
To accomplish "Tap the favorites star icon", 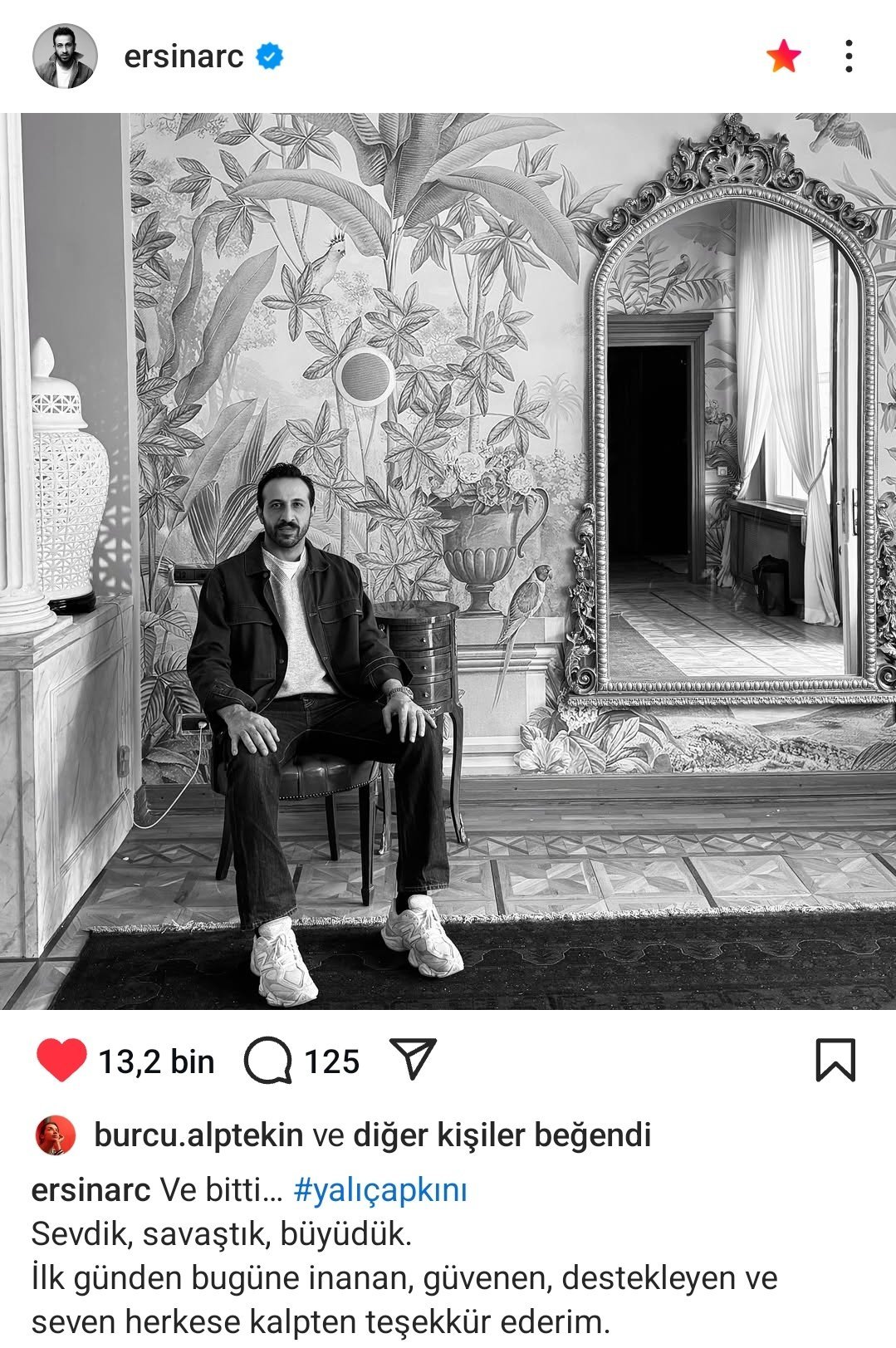I will coord(783,56).
